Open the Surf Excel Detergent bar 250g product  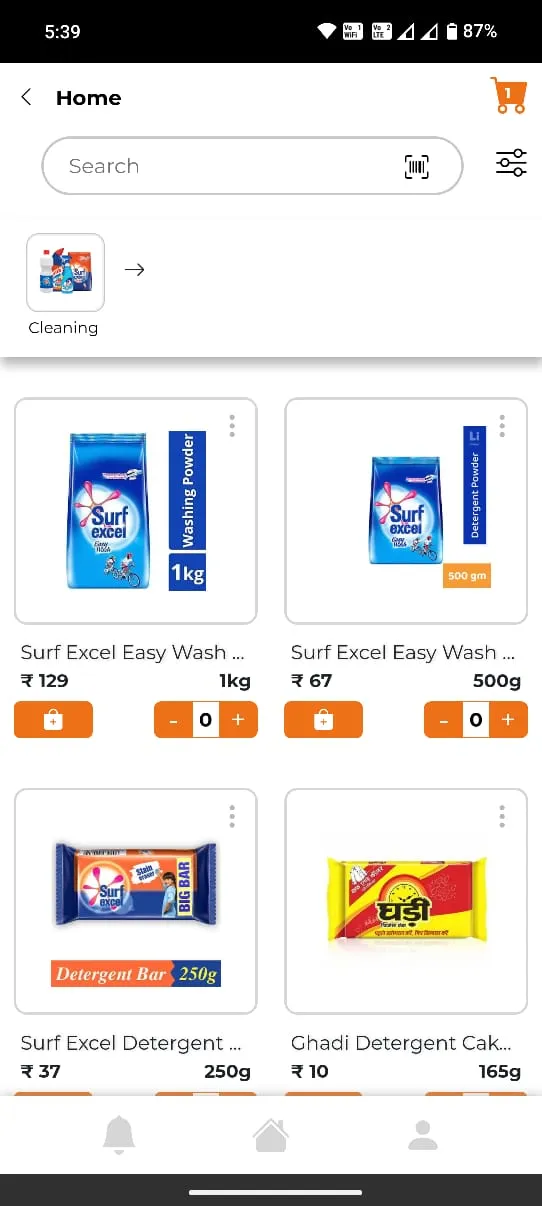click(x=136, y=901)
